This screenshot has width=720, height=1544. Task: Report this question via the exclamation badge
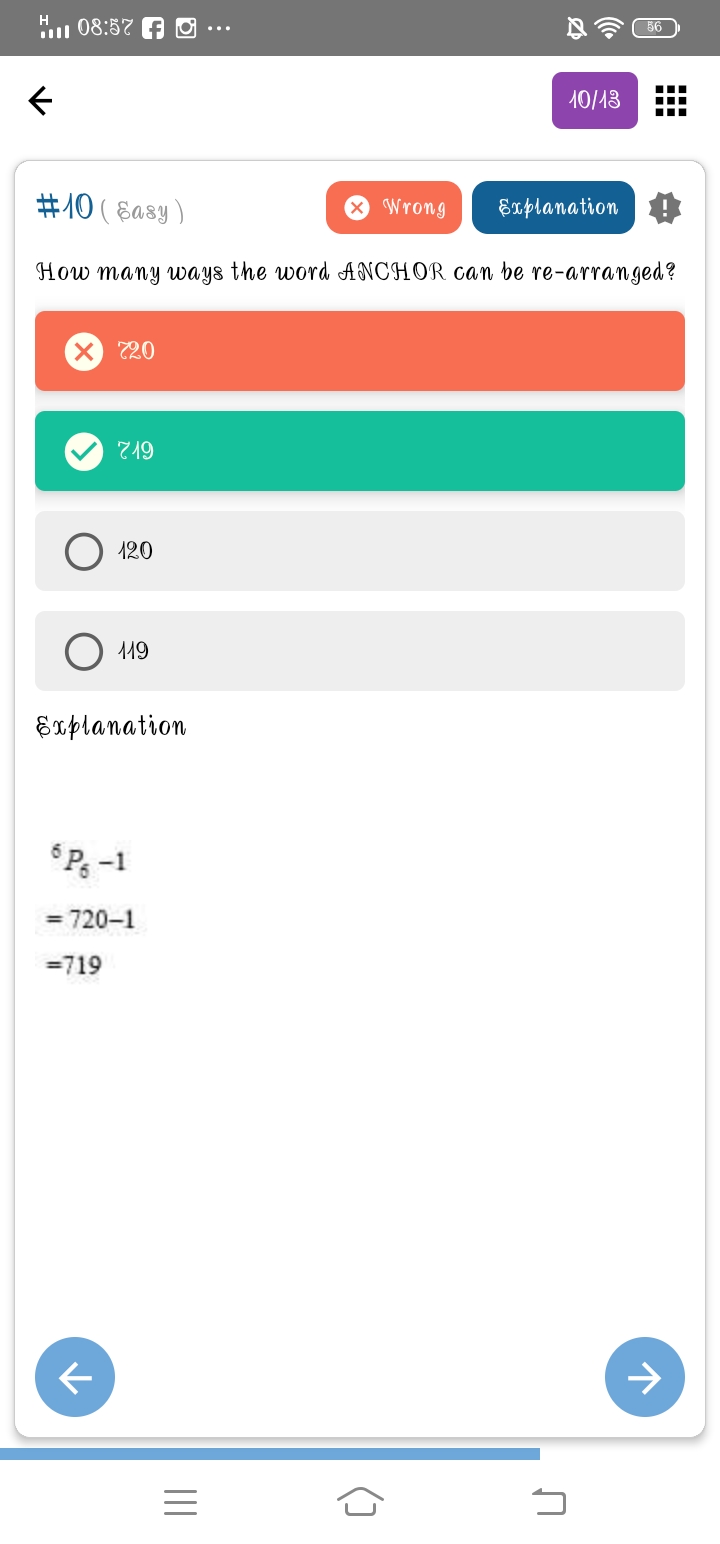(x=665, y=208)
